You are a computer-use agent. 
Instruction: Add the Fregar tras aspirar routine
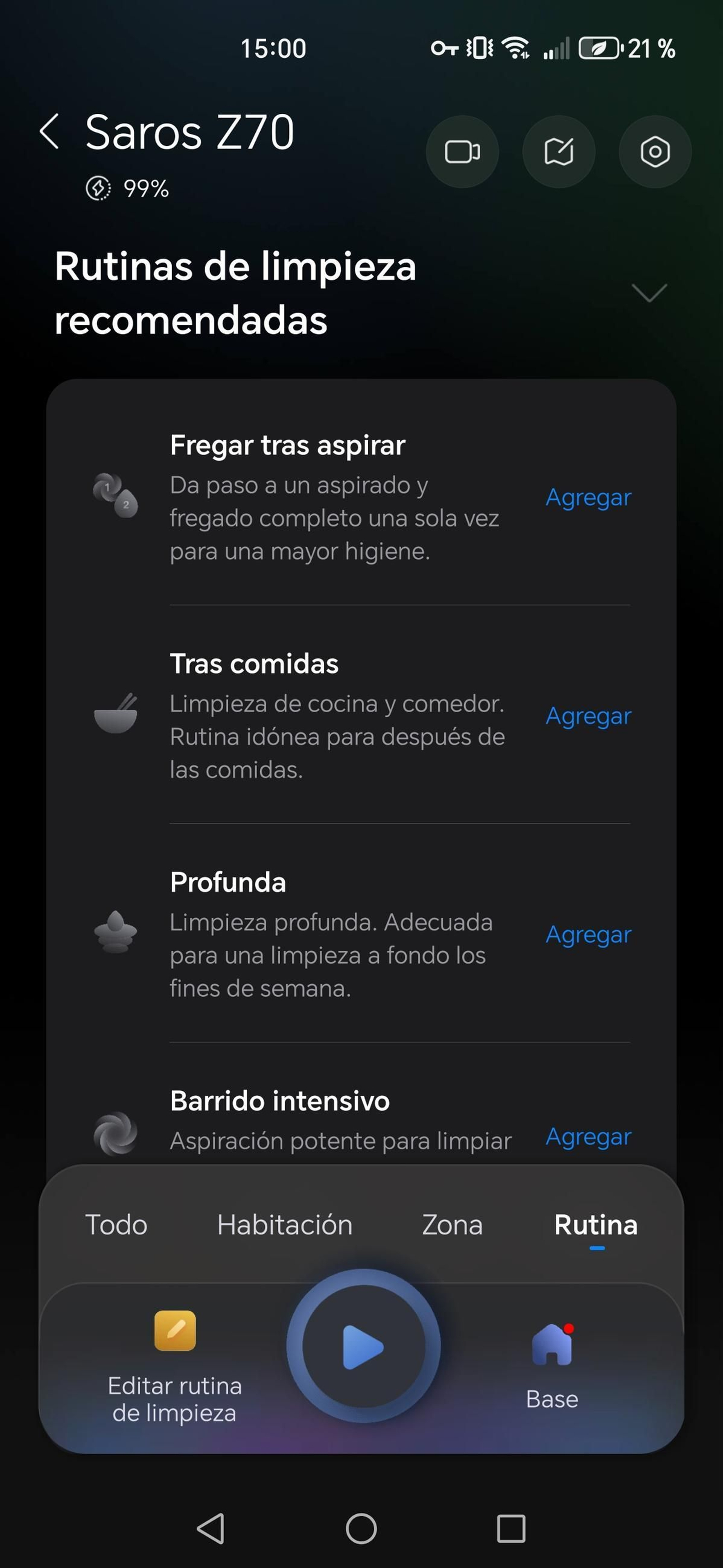(588, 497)
